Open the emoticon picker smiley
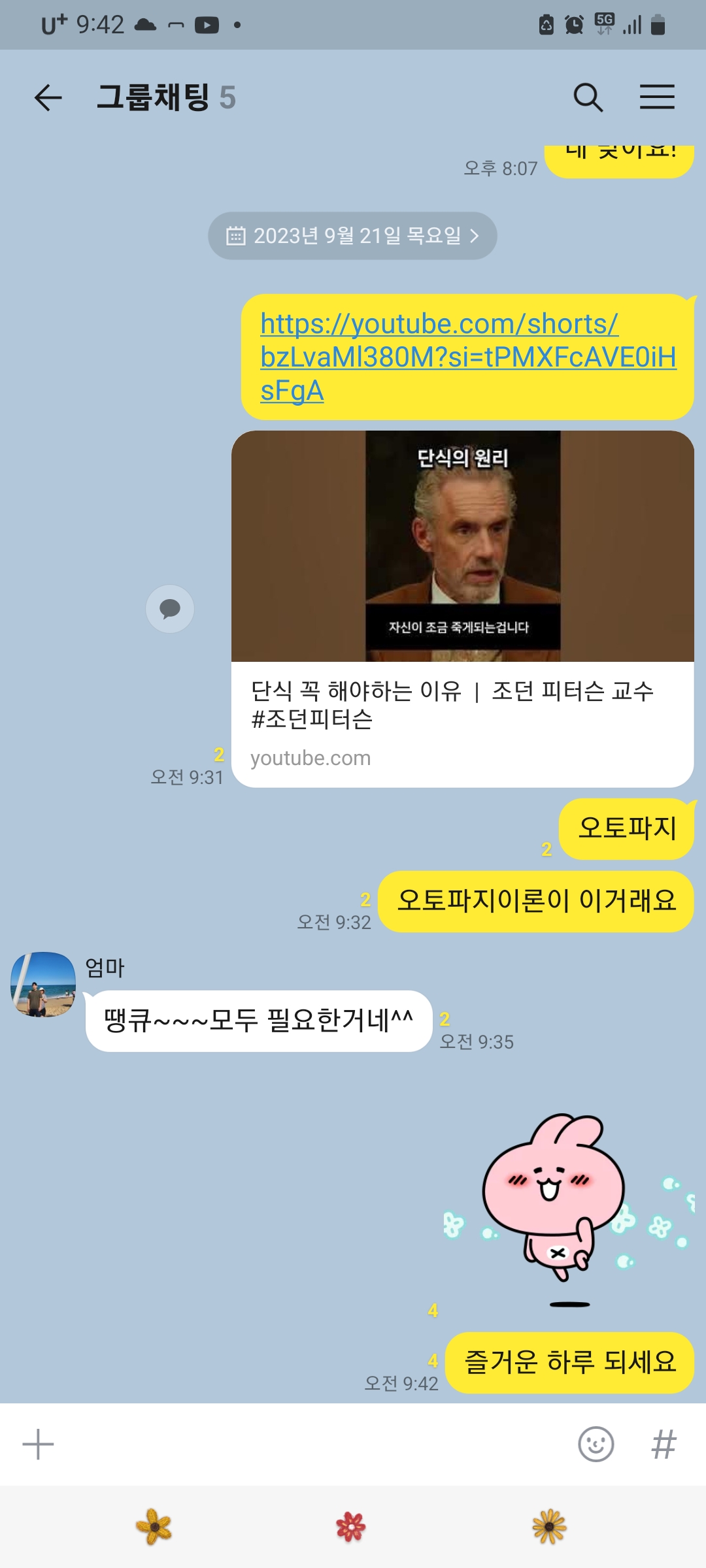 point(596,1445)
